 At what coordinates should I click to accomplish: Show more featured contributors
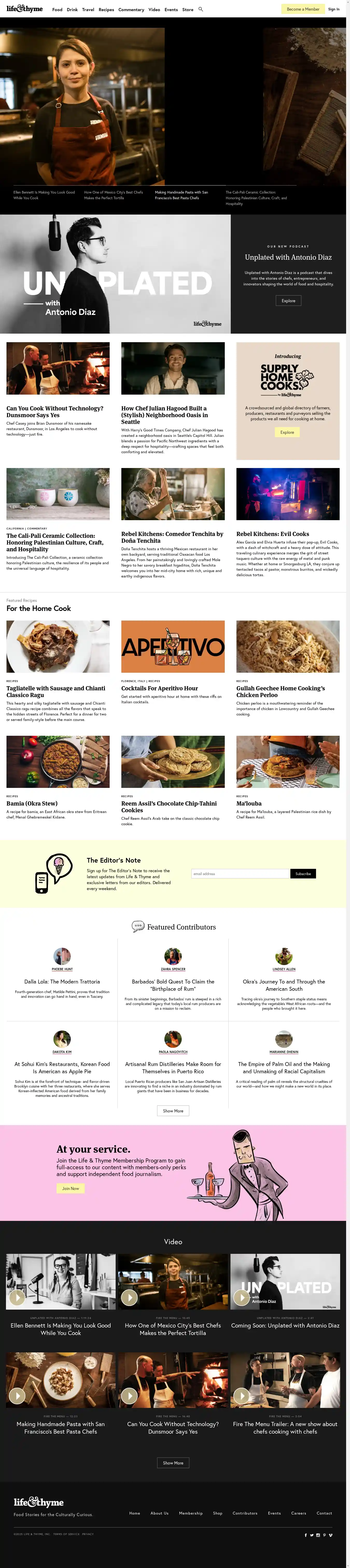click(x=173, y=1111)
